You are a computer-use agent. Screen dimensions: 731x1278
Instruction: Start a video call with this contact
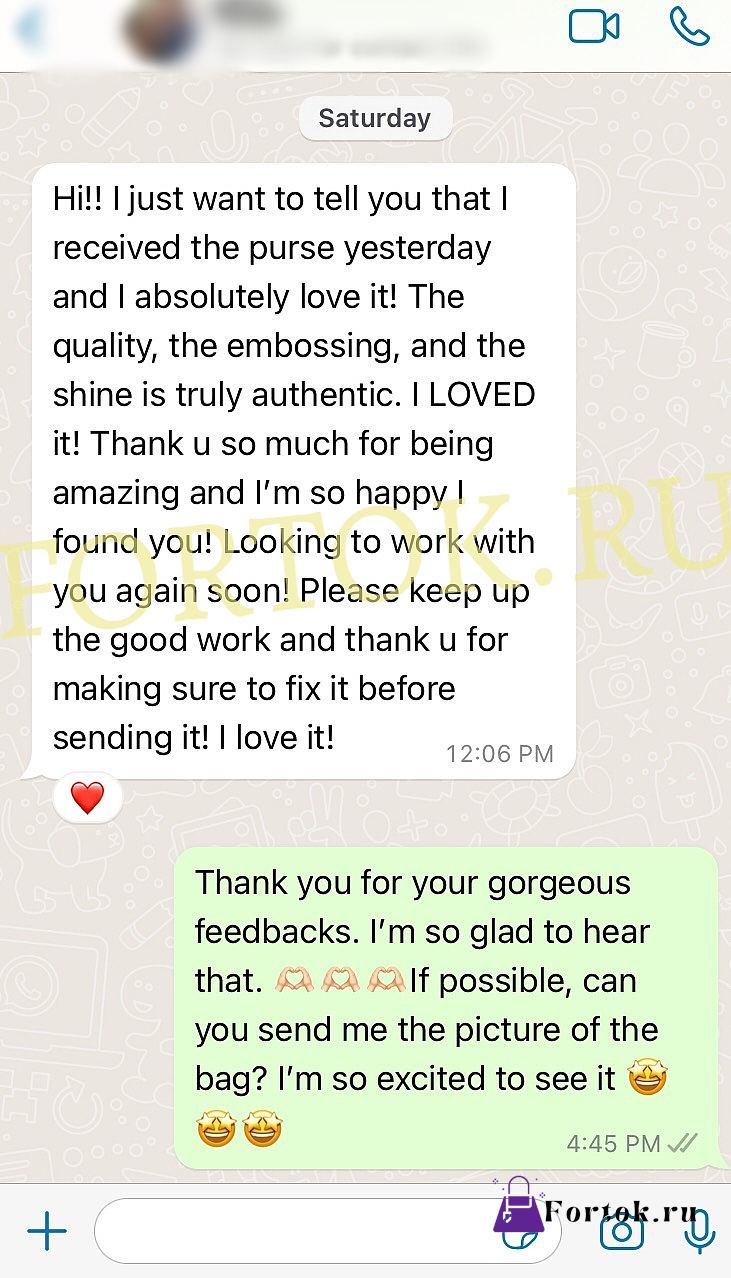point(594,27)
